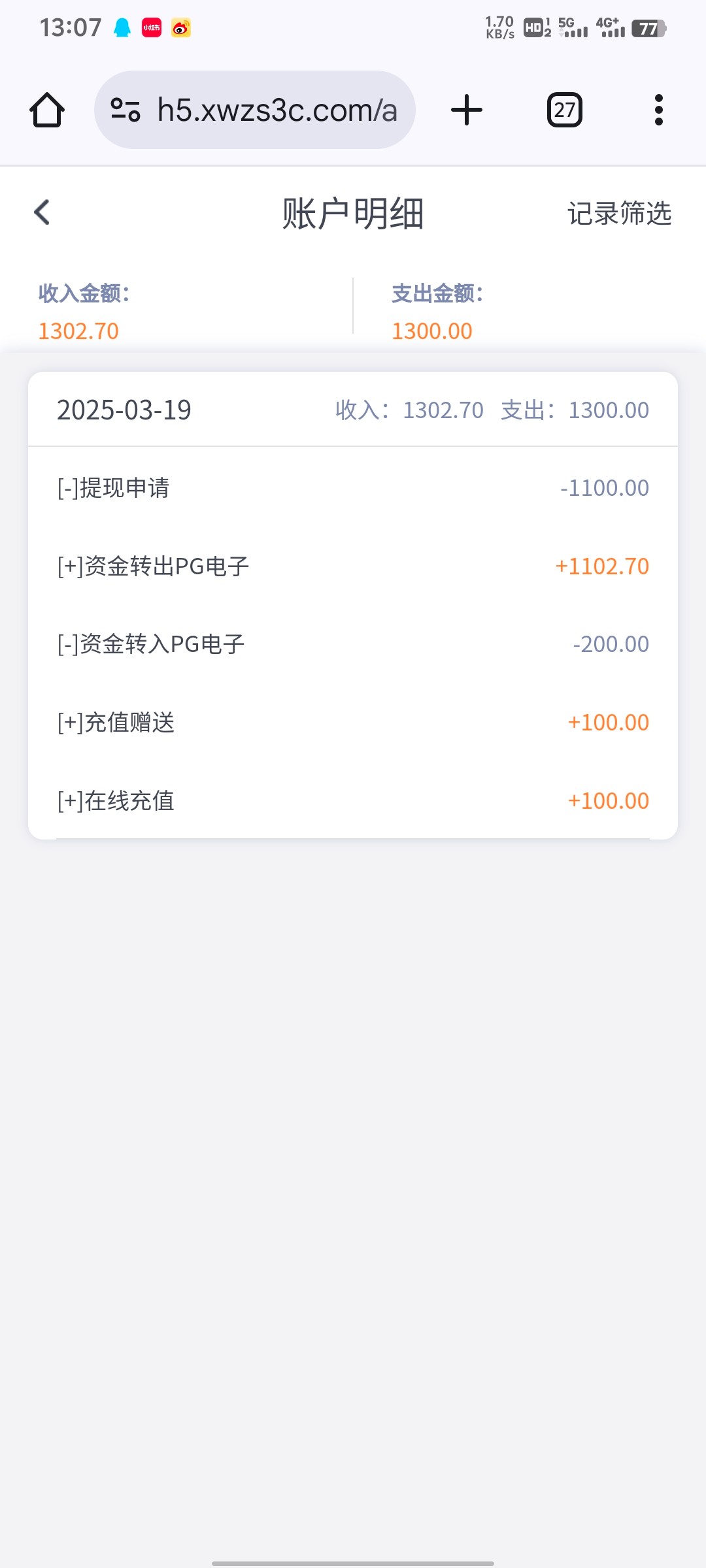The height and width of the screenshot is (1568, 706).
Task: View site info icon in address bar
Action: point(126,110)
